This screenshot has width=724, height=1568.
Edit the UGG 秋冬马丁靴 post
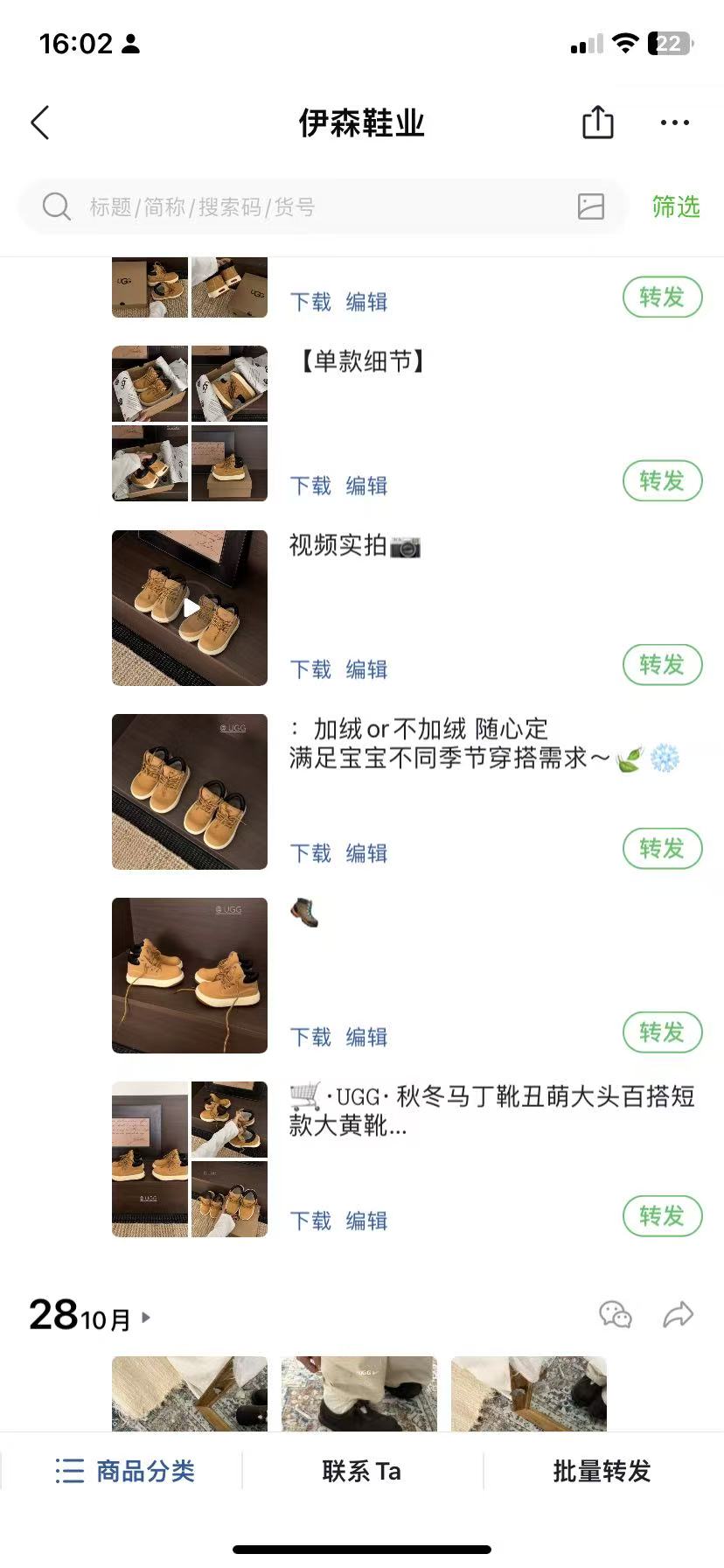(x=366, y=1221)
